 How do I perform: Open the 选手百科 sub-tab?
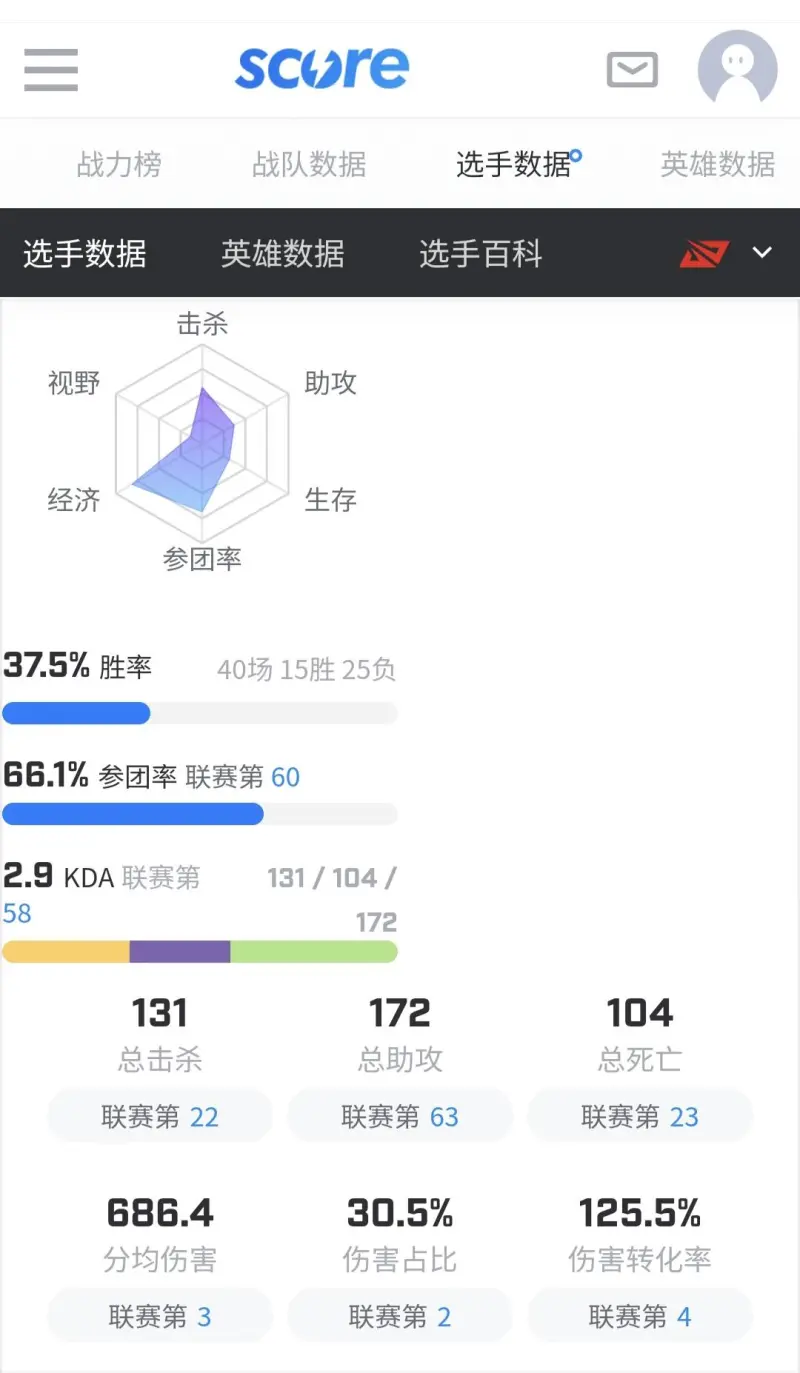[481, 254]
